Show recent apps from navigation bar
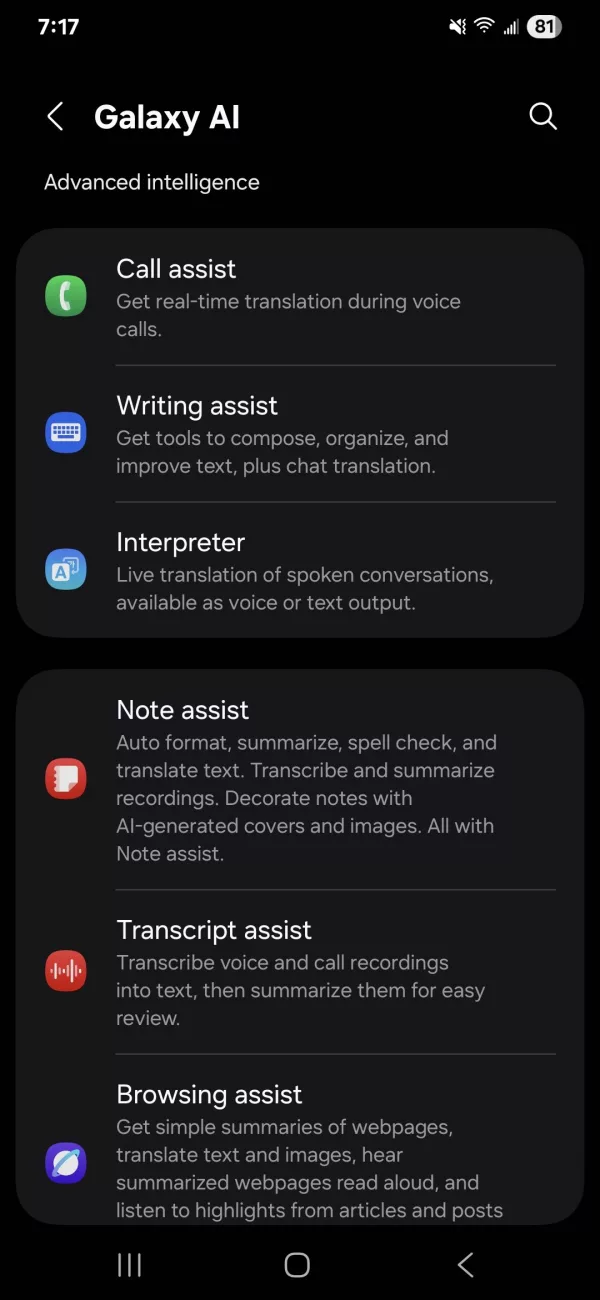This screenshot has height=1300, width=600. pyautogui.click(x=129, y=1265)
